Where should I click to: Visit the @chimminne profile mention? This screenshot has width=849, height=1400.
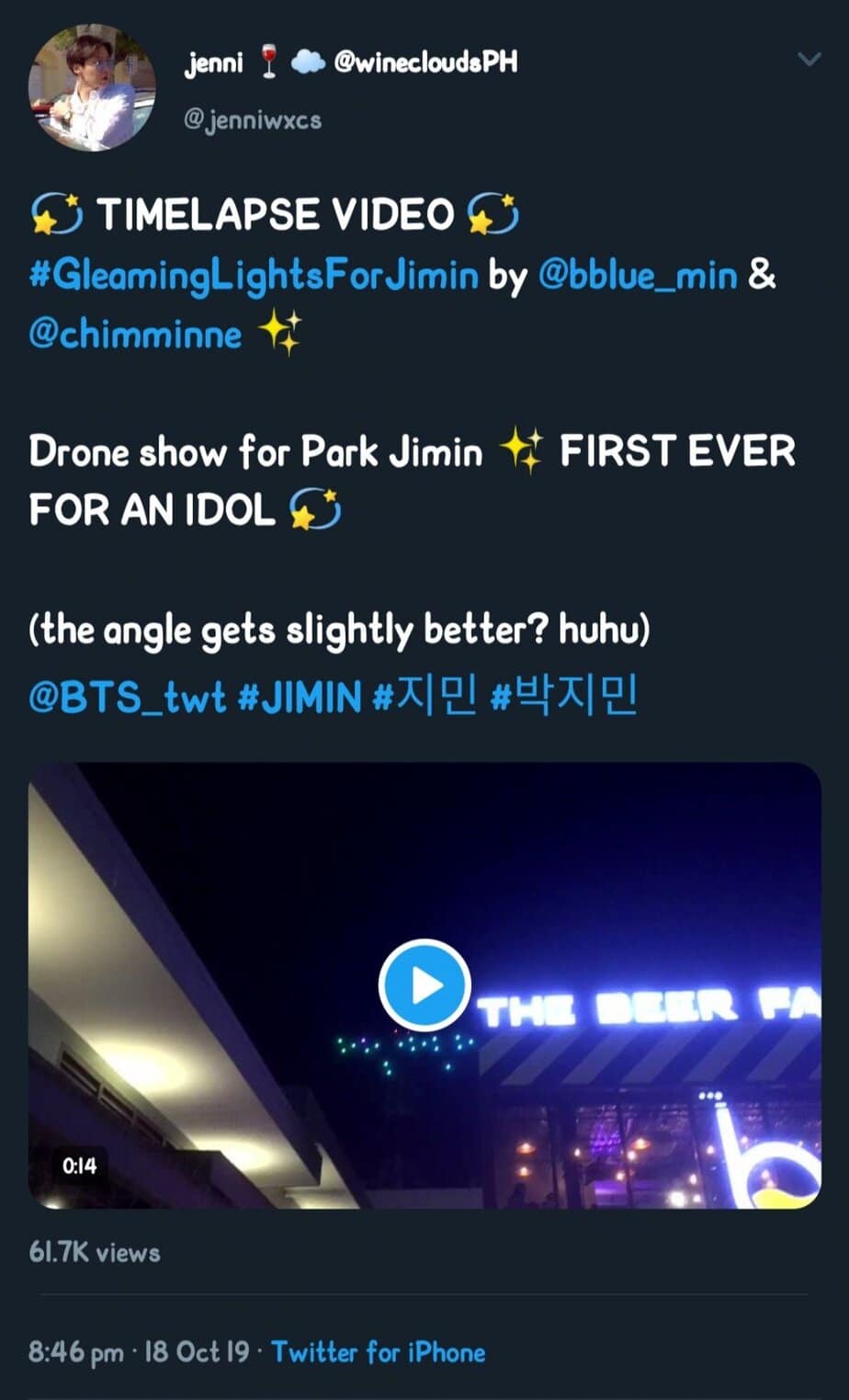coord(135,333)
